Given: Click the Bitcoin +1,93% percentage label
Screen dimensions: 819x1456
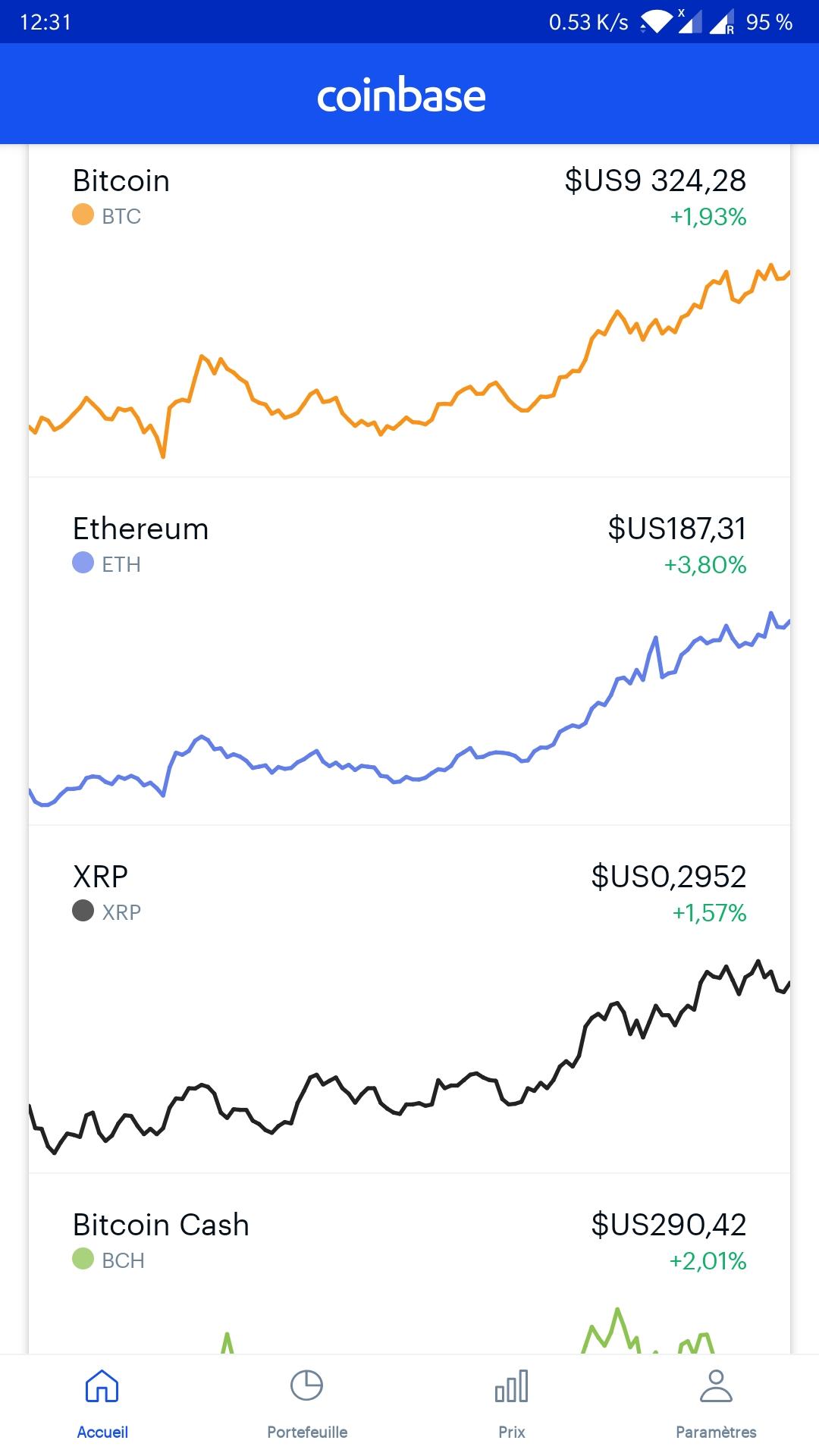Looking at the screenshot, I should coord(707,218).
